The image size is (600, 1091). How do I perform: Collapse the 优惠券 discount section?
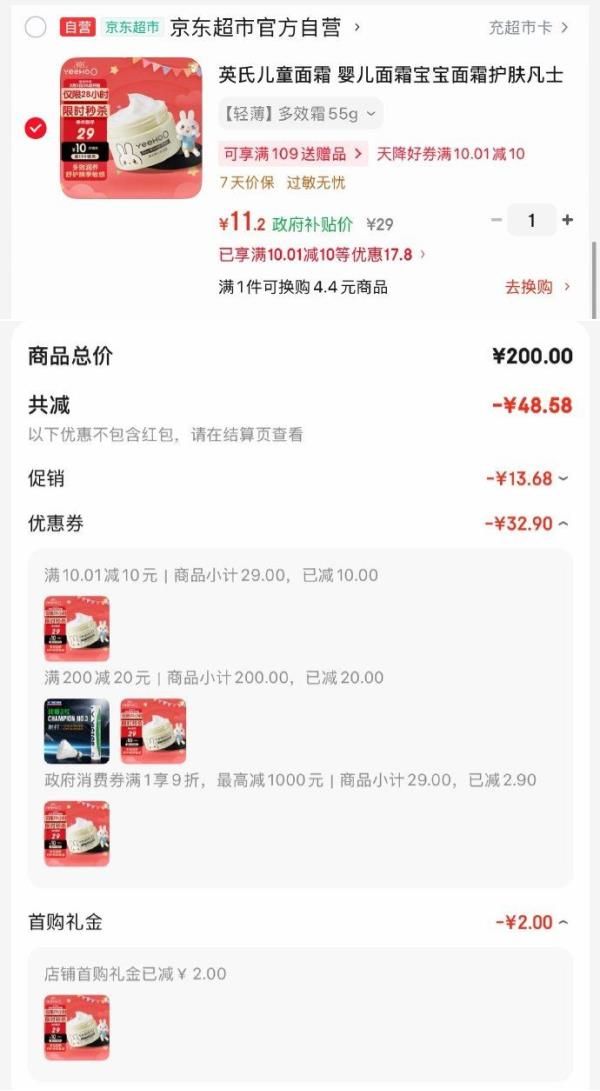[527, 523]
